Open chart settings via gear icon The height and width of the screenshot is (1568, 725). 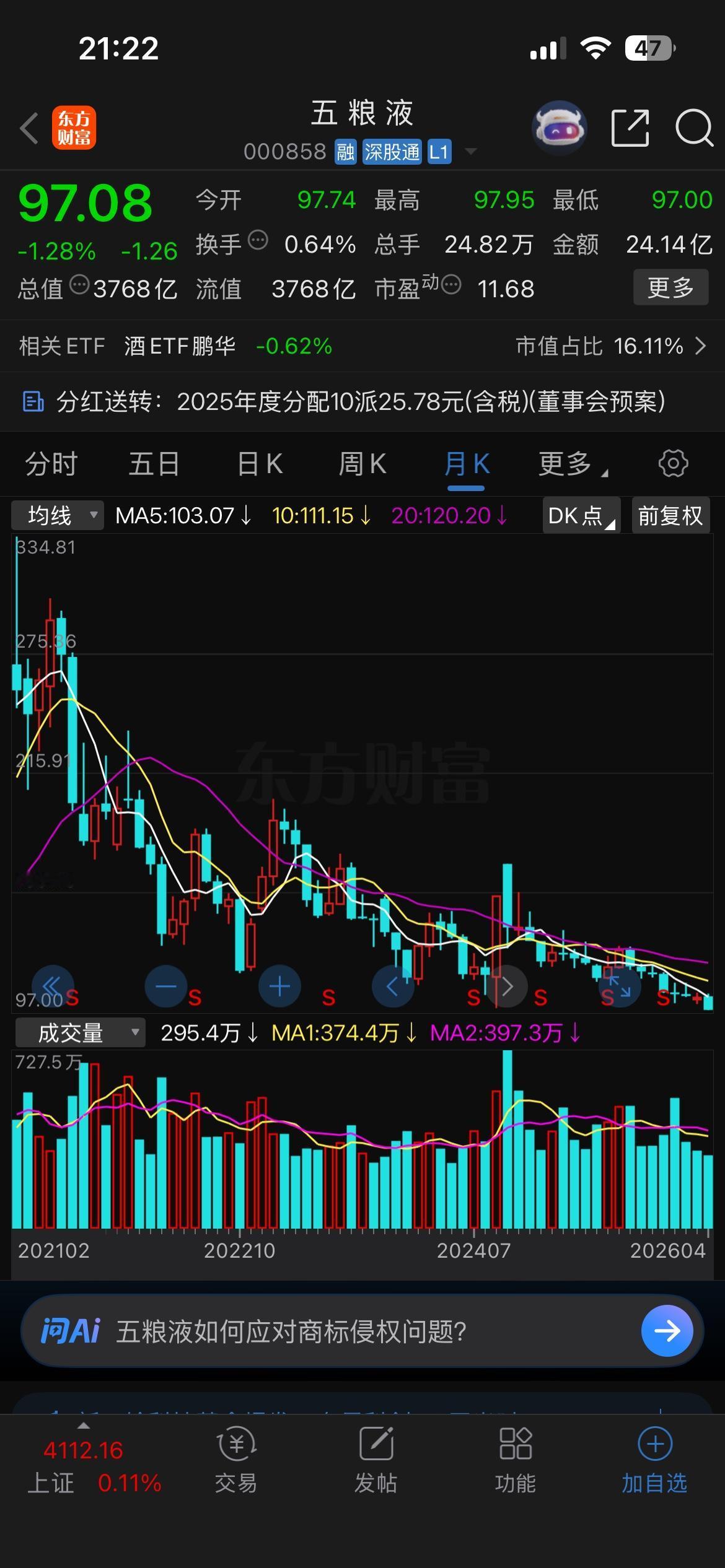pos(672,463)
